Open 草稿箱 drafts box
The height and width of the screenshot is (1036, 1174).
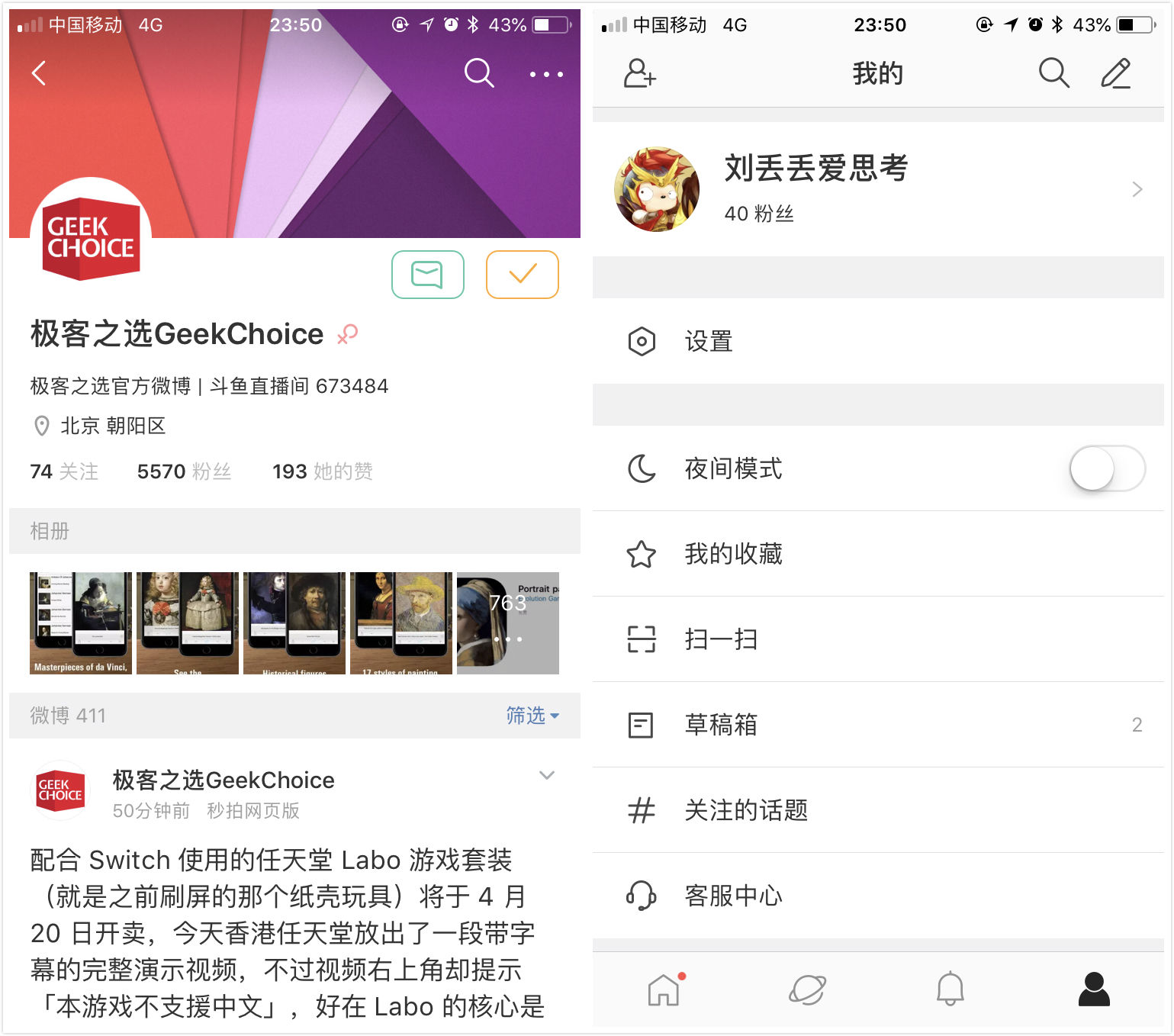point(877,725)
